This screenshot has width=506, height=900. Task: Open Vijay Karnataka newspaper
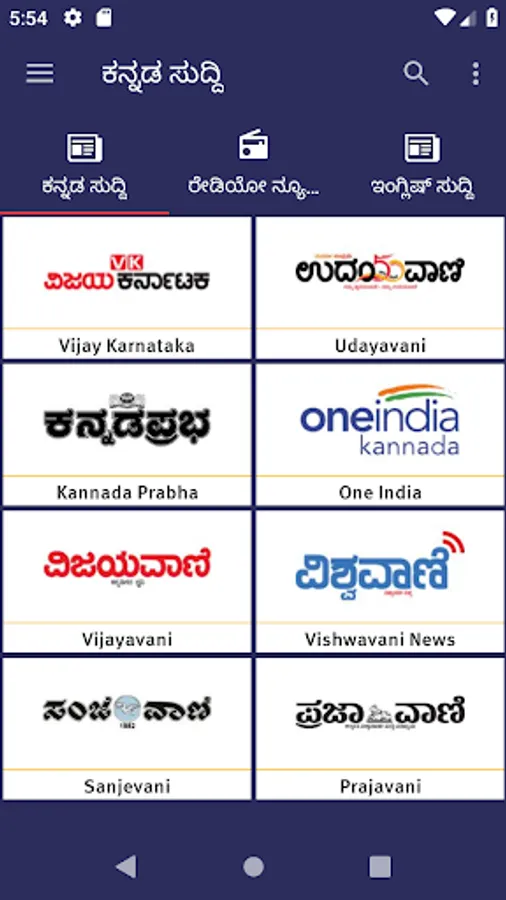click(x=127, y=288)
